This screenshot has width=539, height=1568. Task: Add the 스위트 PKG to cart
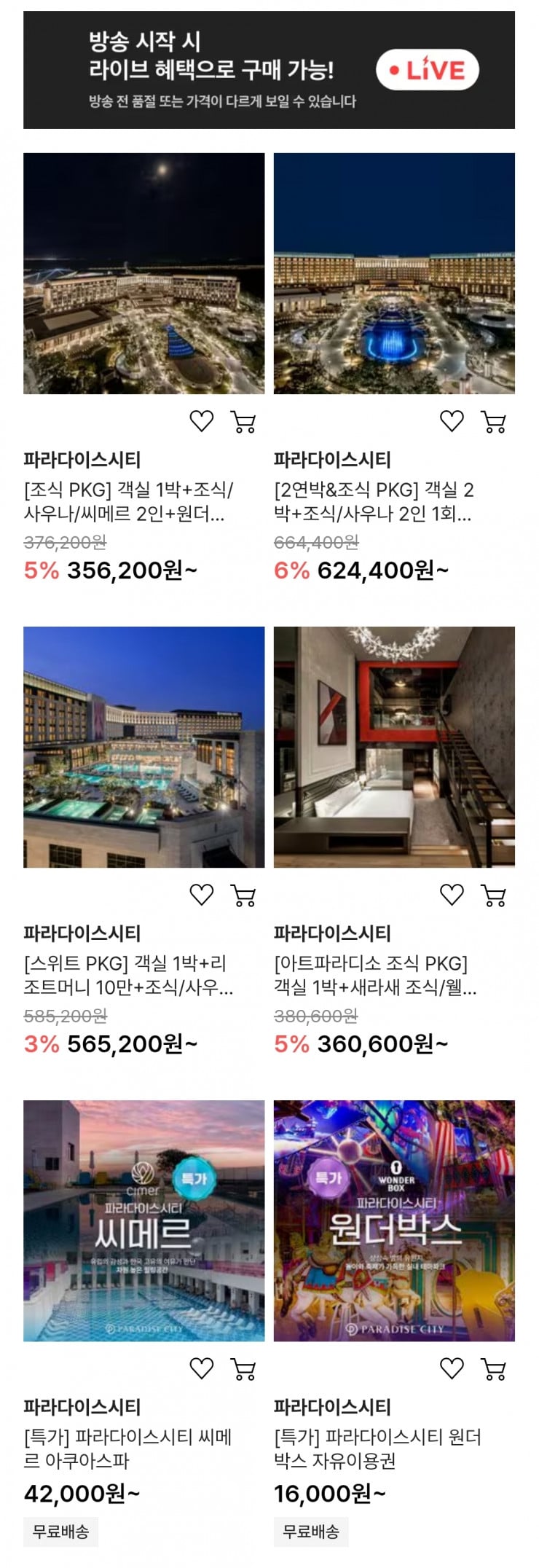tap(243, 895)
